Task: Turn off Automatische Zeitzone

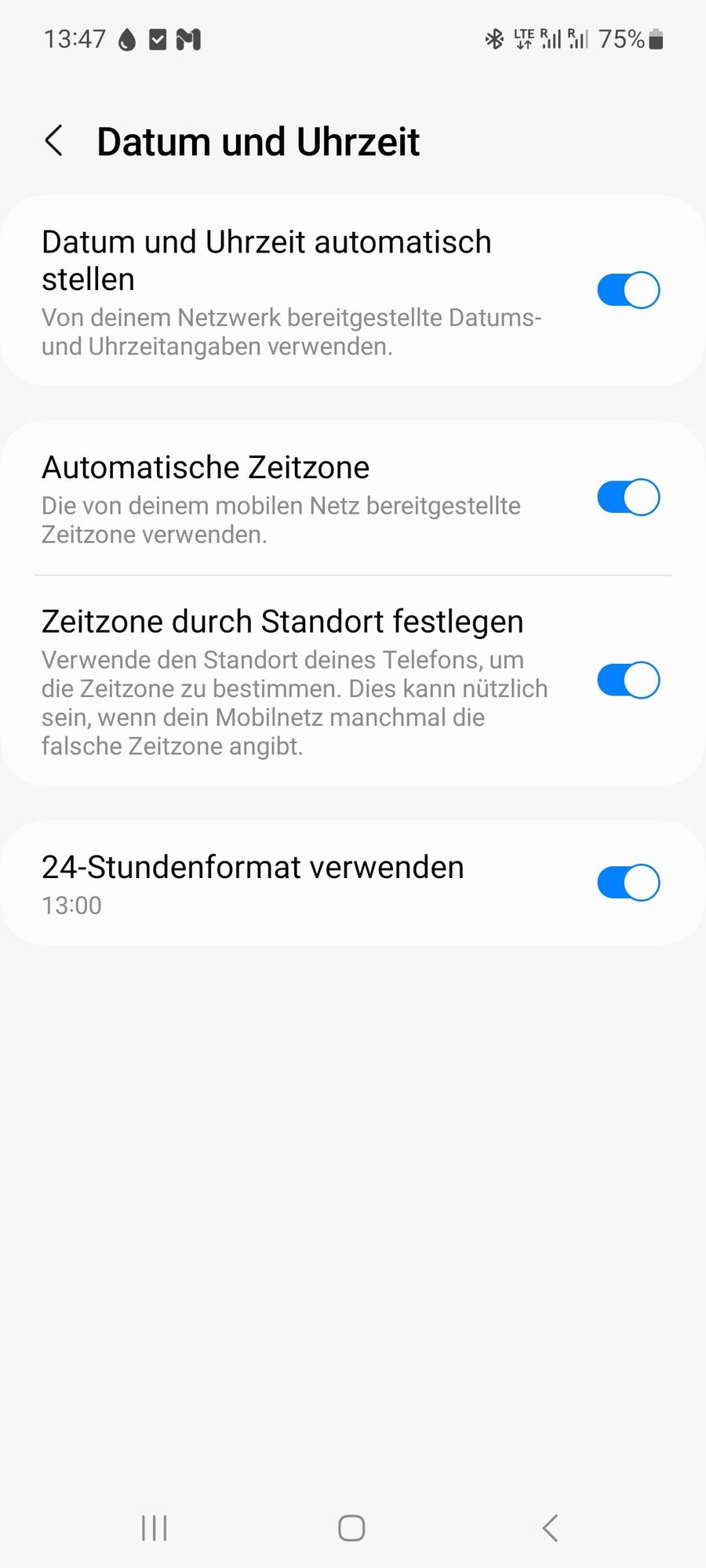Action: coord(628,497)
